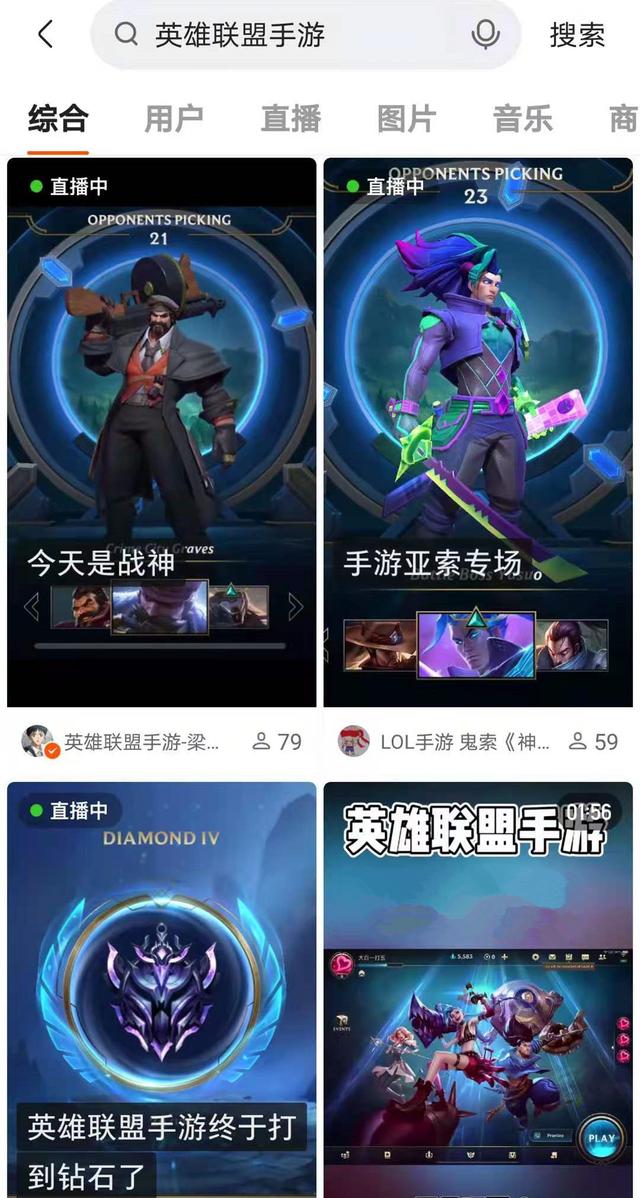
Task: Switch to the 直播 tab
Action: tap(290, 119)
